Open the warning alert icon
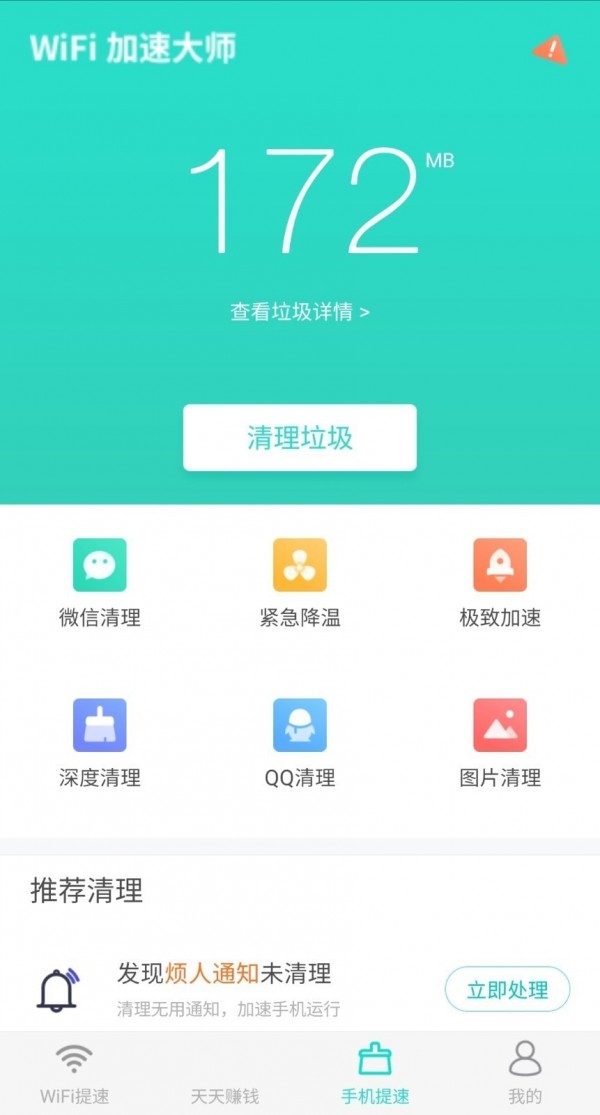The height and width of the screenshot is (1115, 600). (x=549, y=50)
